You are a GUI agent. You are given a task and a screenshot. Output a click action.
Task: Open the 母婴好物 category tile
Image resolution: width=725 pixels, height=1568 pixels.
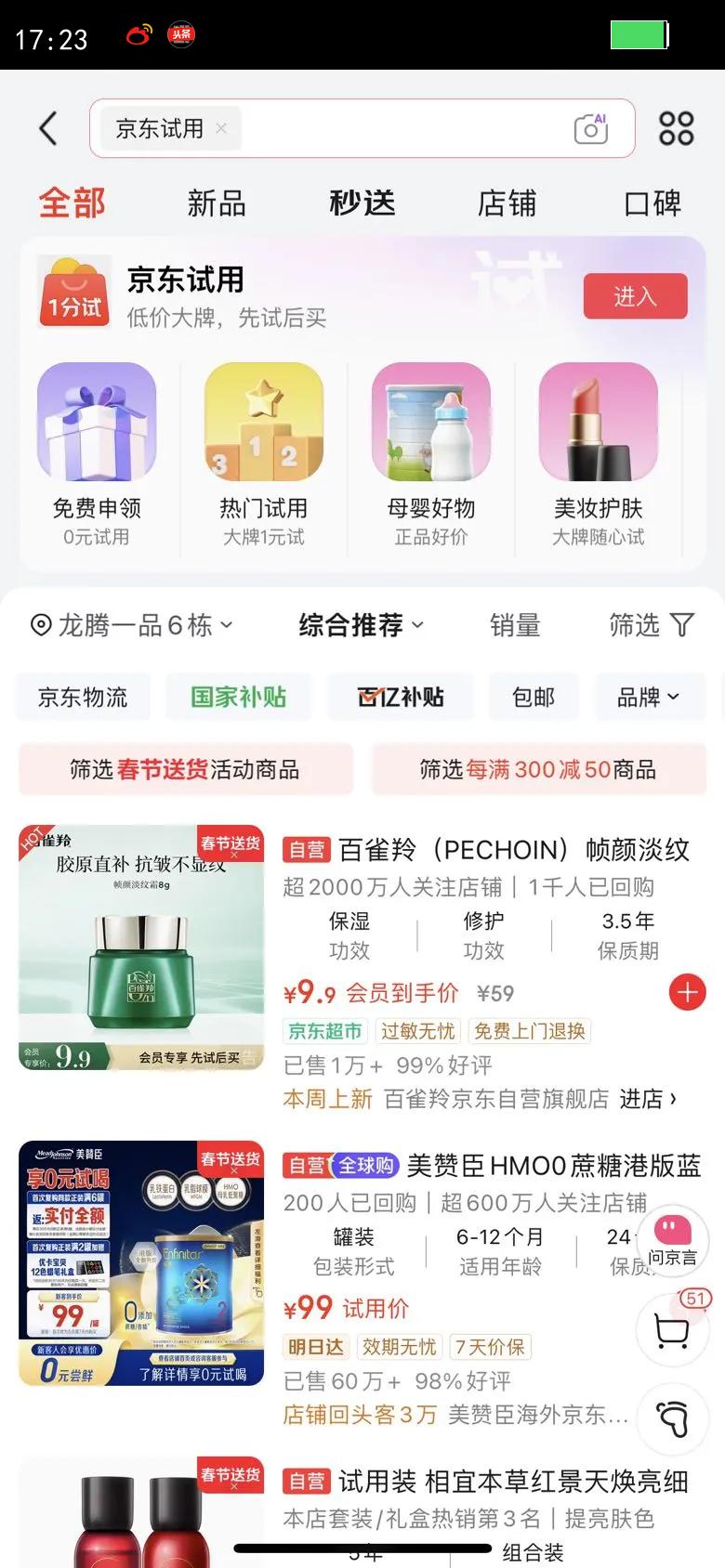[x=431, y=455]
